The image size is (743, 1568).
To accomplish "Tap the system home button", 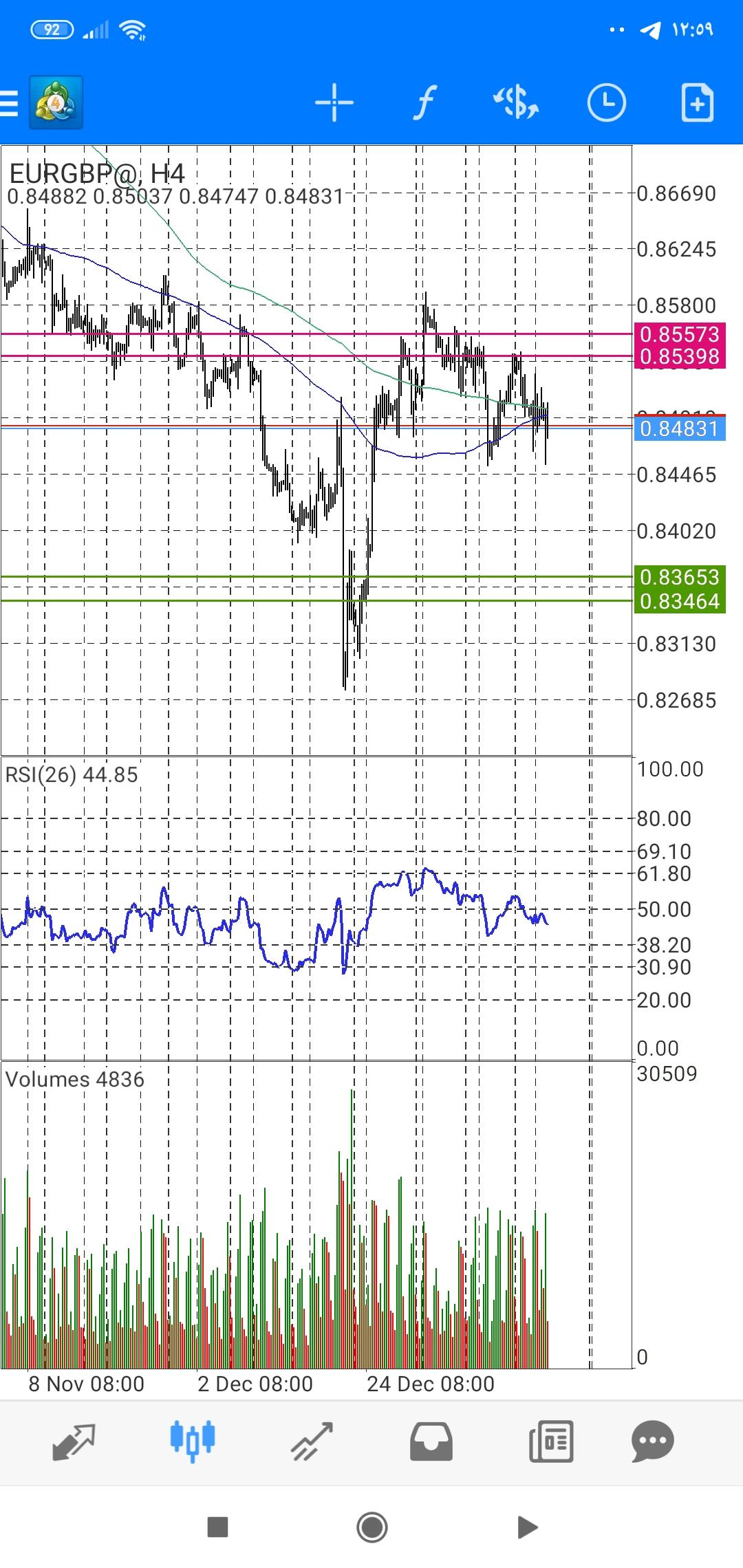I will point(372,1527).
